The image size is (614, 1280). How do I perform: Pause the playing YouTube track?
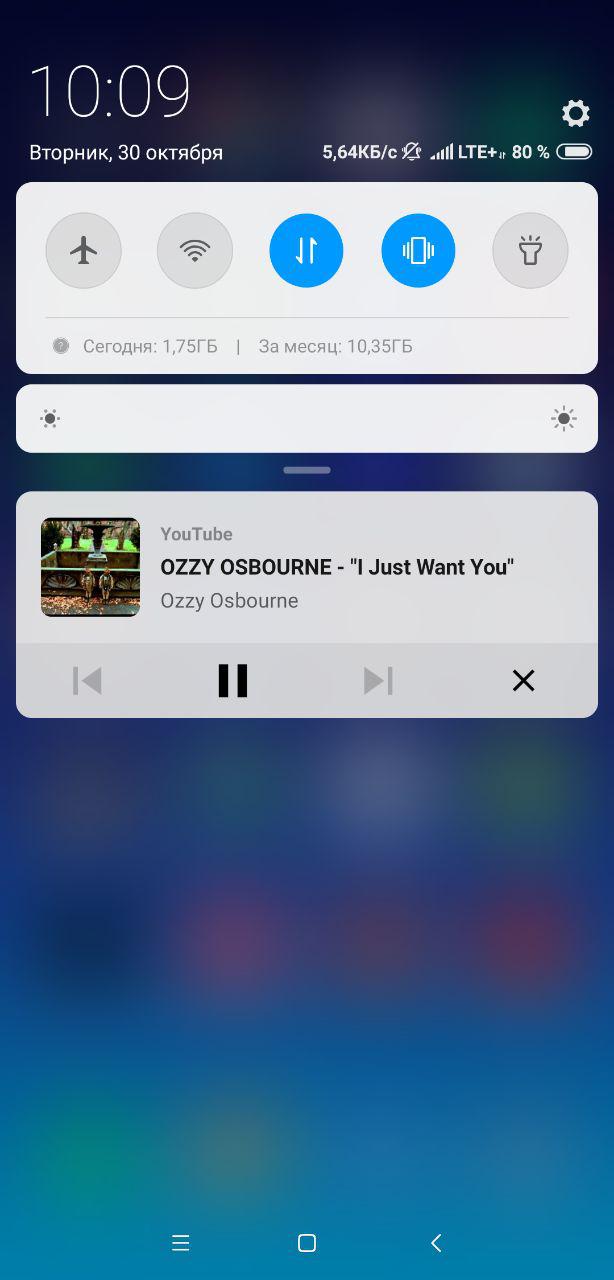233,681
